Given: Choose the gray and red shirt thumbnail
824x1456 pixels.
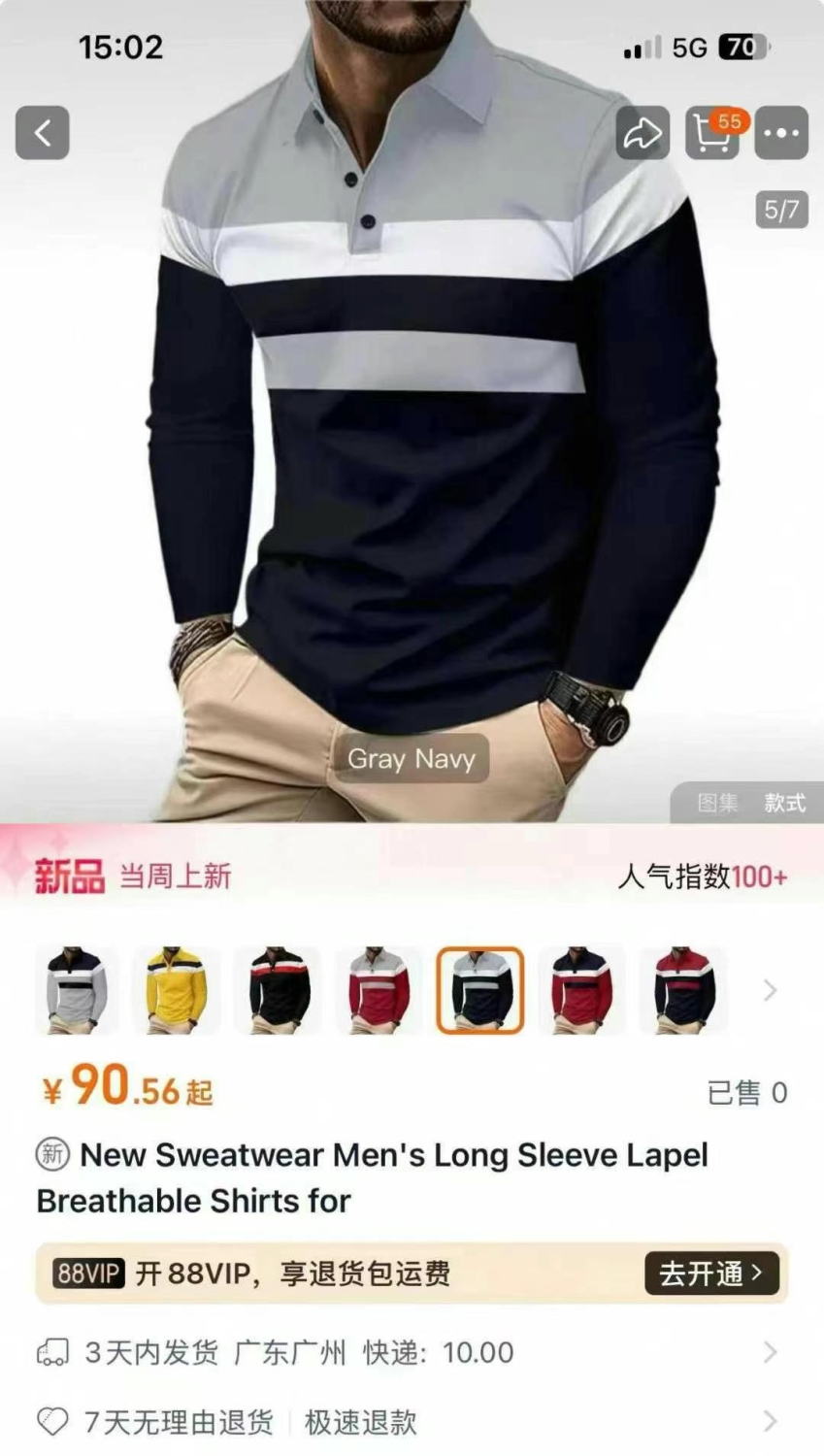Looking at the screenshot, I should [379, 990].
